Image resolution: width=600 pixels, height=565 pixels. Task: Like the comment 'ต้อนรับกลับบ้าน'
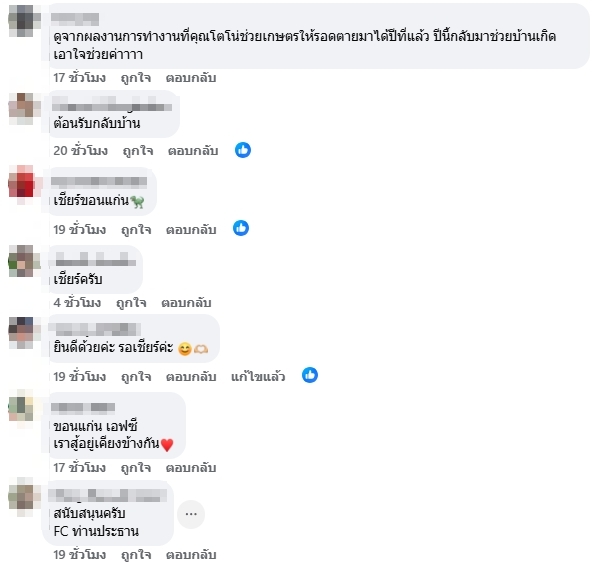[x=137, y=150]
